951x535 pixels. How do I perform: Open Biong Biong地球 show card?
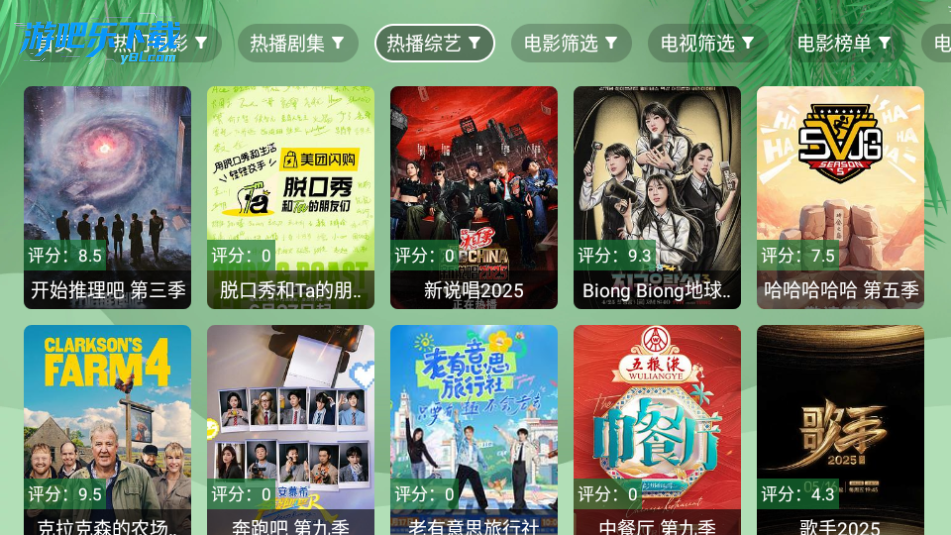click(x=657, y=197)
